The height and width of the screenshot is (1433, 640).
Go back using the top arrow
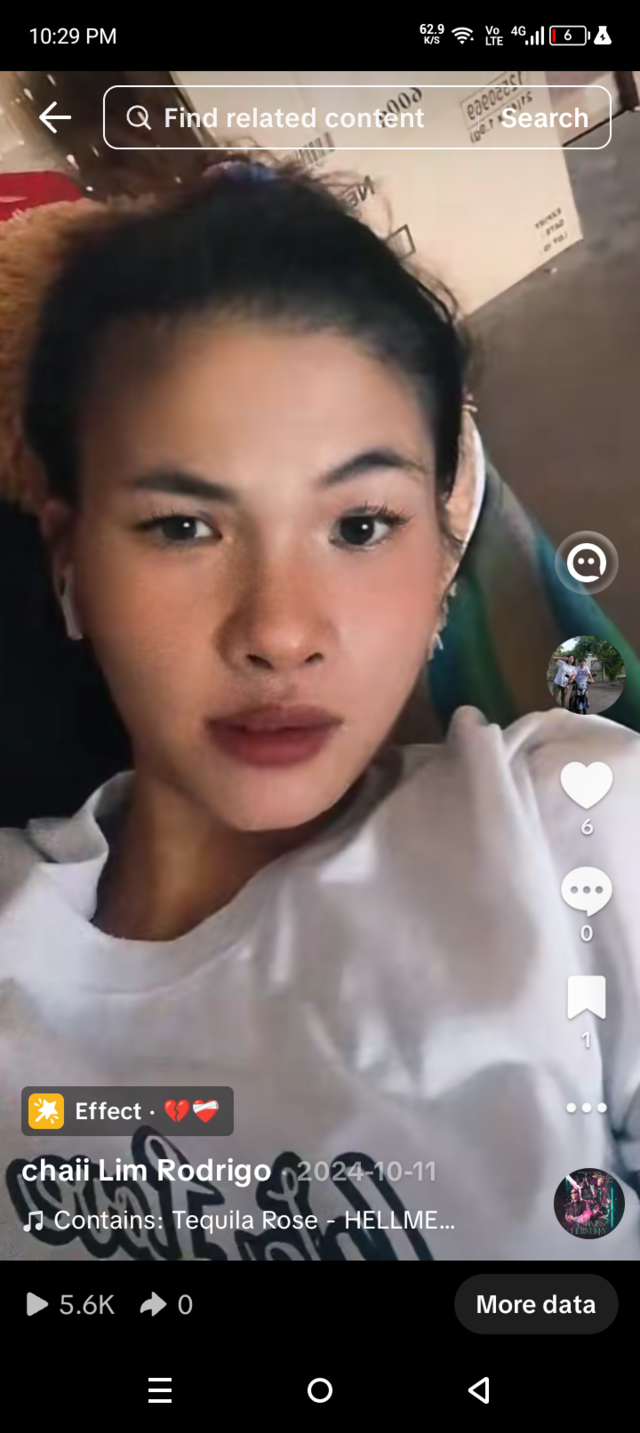click(55, 118)
